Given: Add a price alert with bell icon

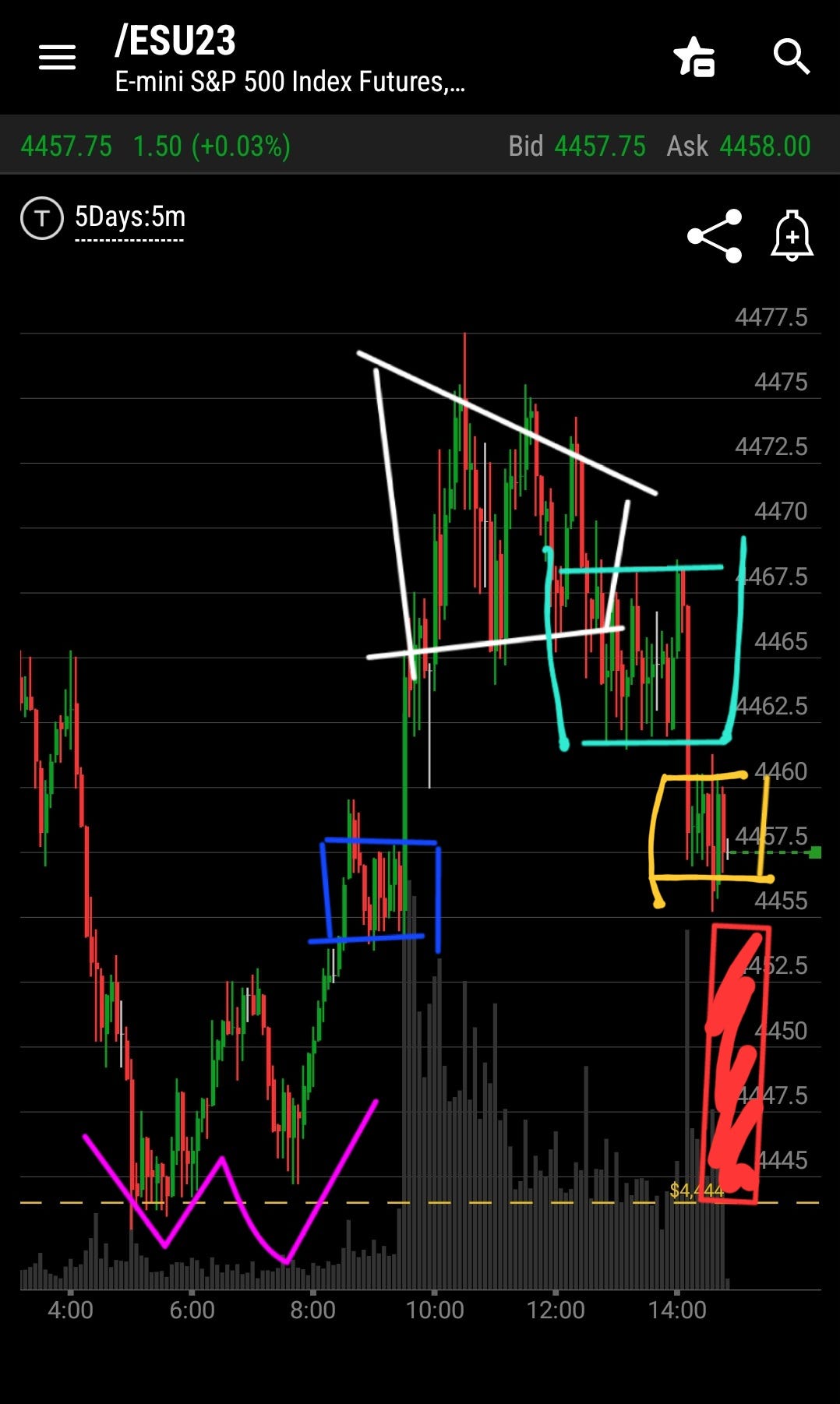Looking at the screenshot, I should pos(792,235).
